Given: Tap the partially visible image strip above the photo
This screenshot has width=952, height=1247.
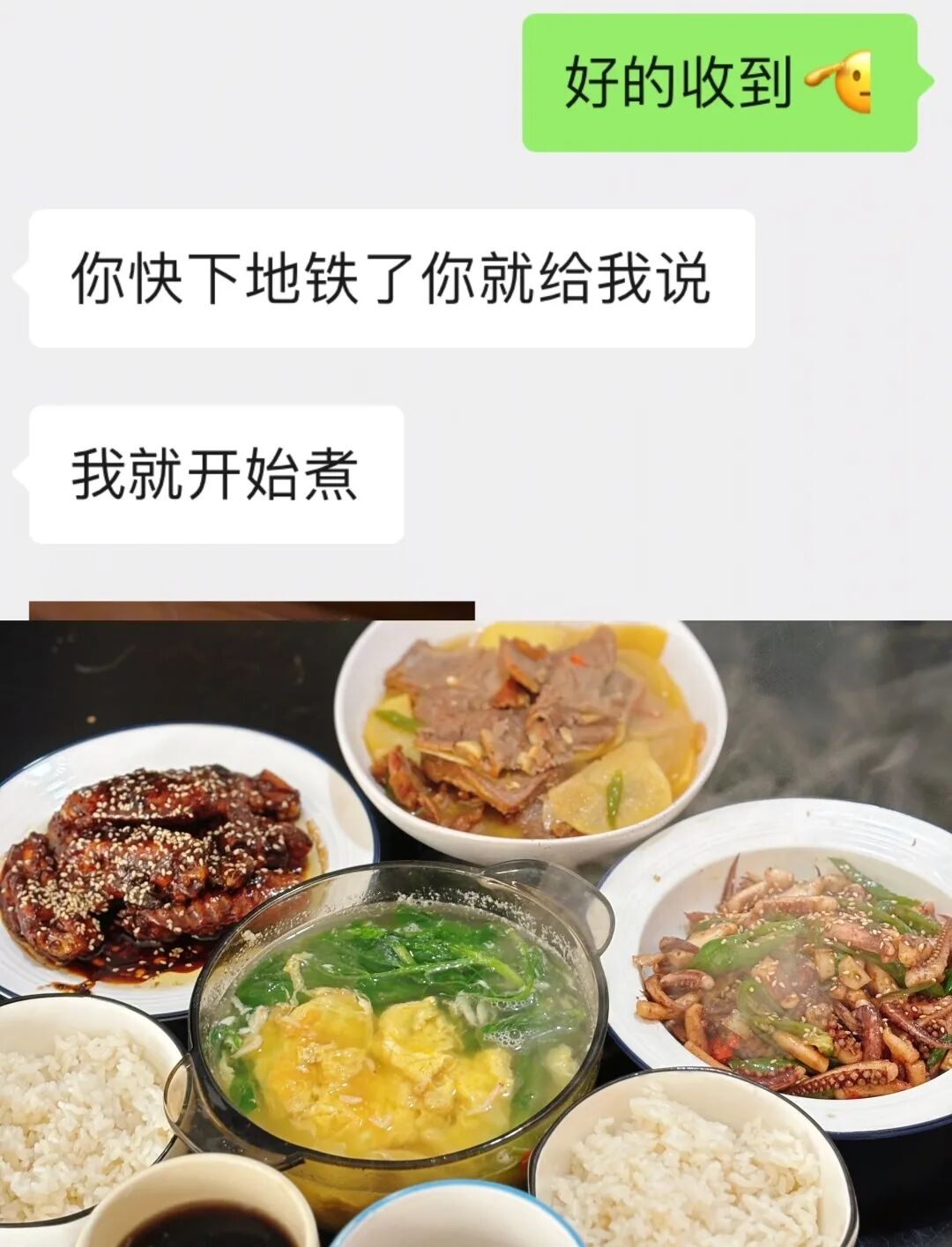Looking at the screenshot, I should (251, 608).
